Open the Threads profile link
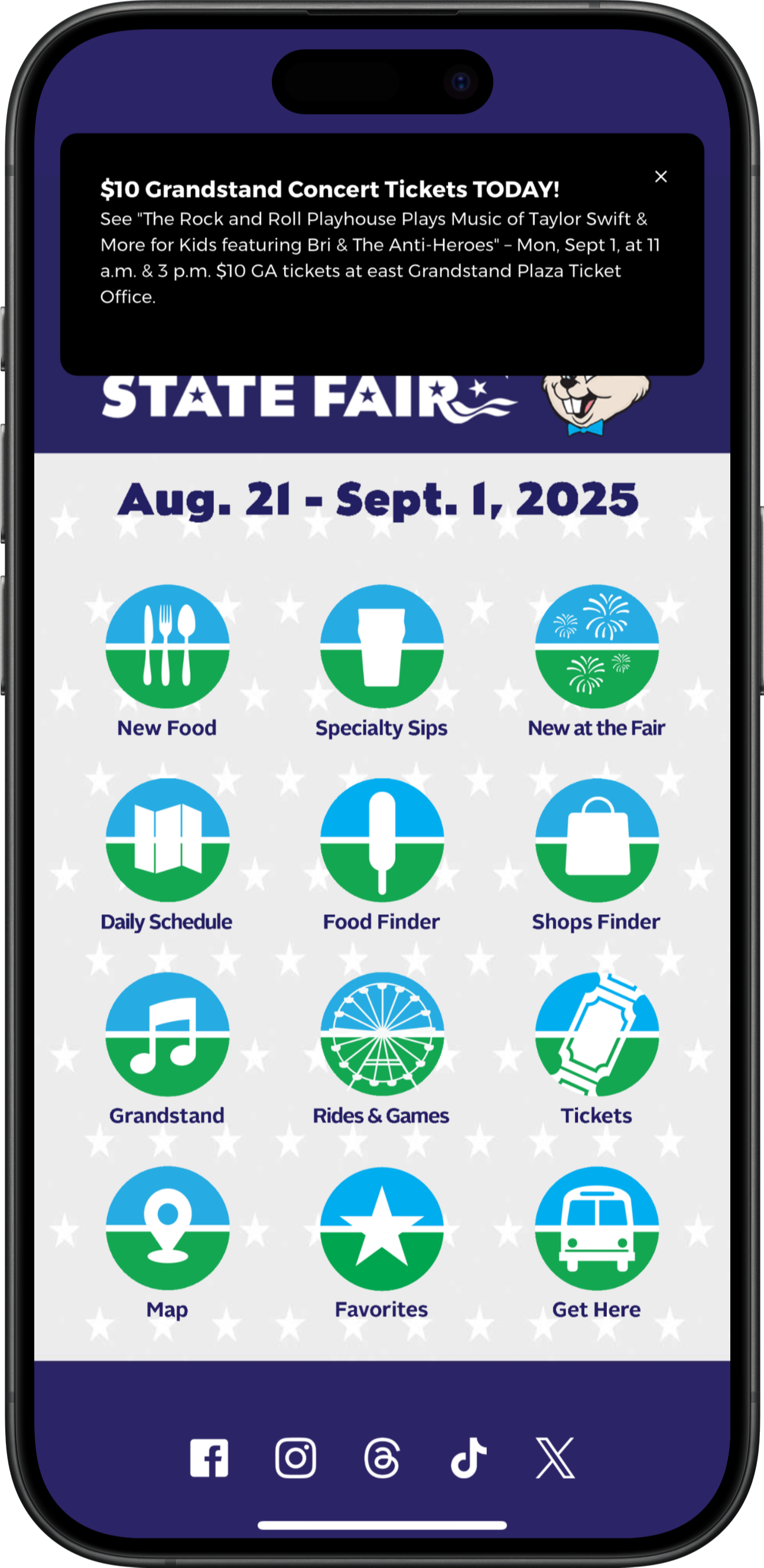This screenshot has height=1568, width=764. pos(382,1458)
